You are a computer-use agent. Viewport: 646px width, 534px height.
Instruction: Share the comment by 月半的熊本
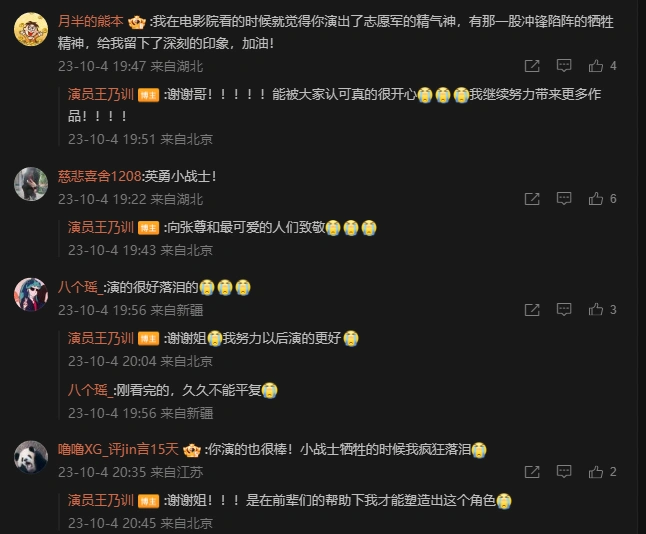coord(532,66)
